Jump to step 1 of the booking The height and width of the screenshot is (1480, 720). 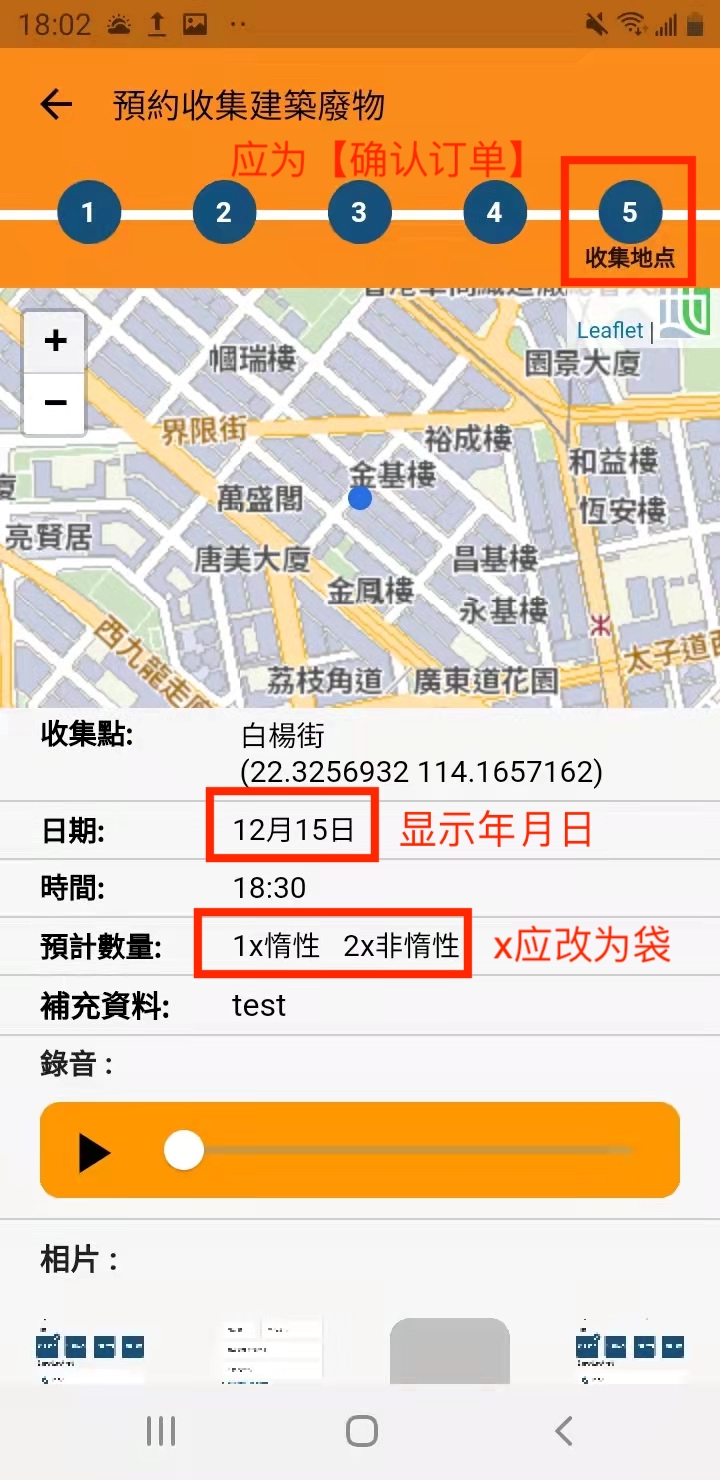pos(89,212)
